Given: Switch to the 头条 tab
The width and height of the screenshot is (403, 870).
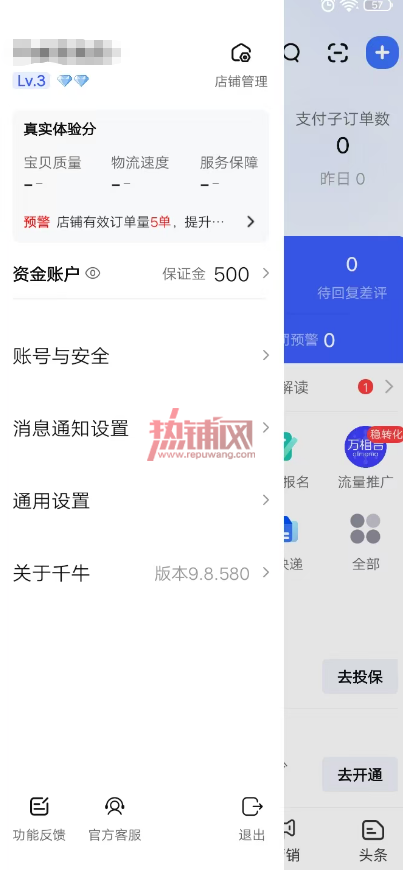Looking at the screenshot, I should click(x=372, y=840).
